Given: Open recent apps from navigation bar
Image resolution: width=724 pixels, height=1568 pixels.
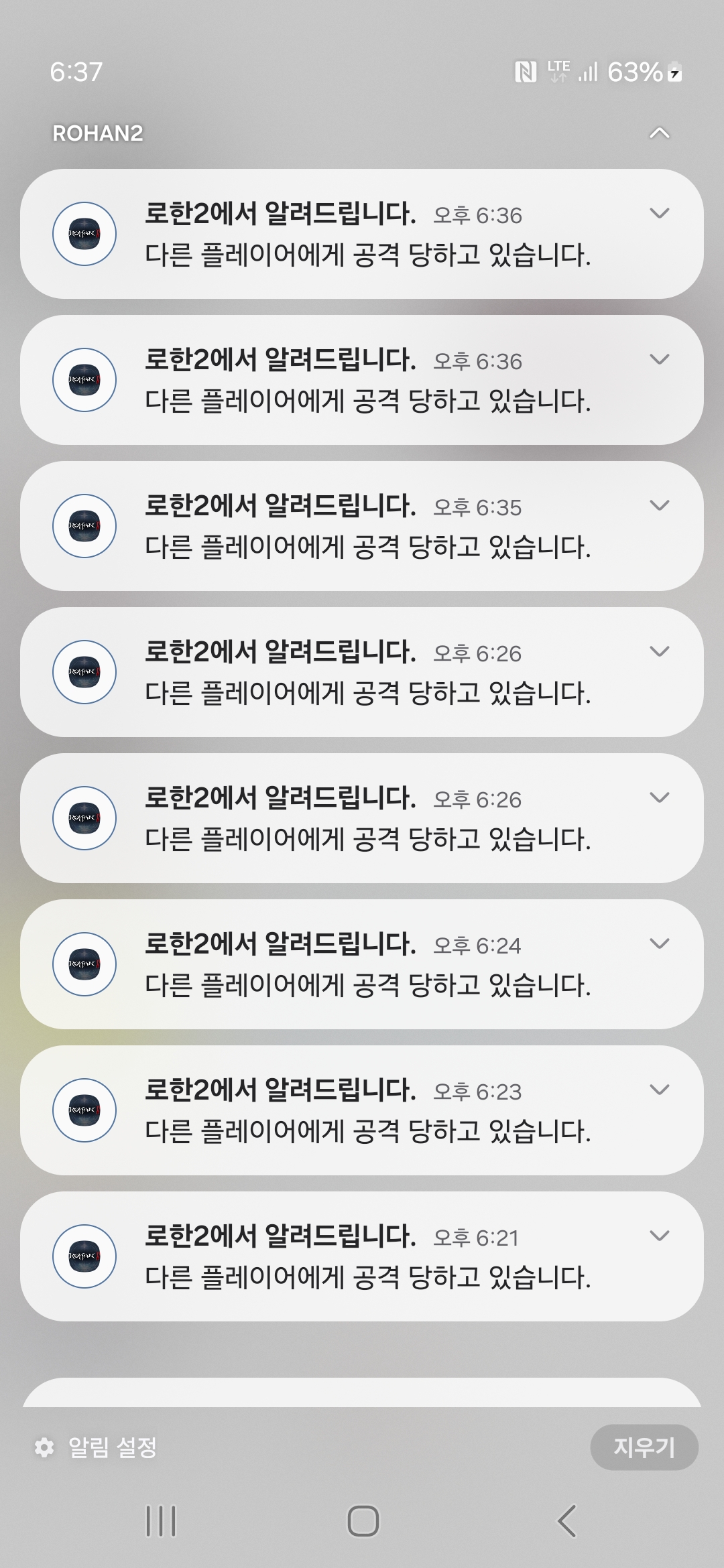Looking at the screenshot, I should [161, 1521].
